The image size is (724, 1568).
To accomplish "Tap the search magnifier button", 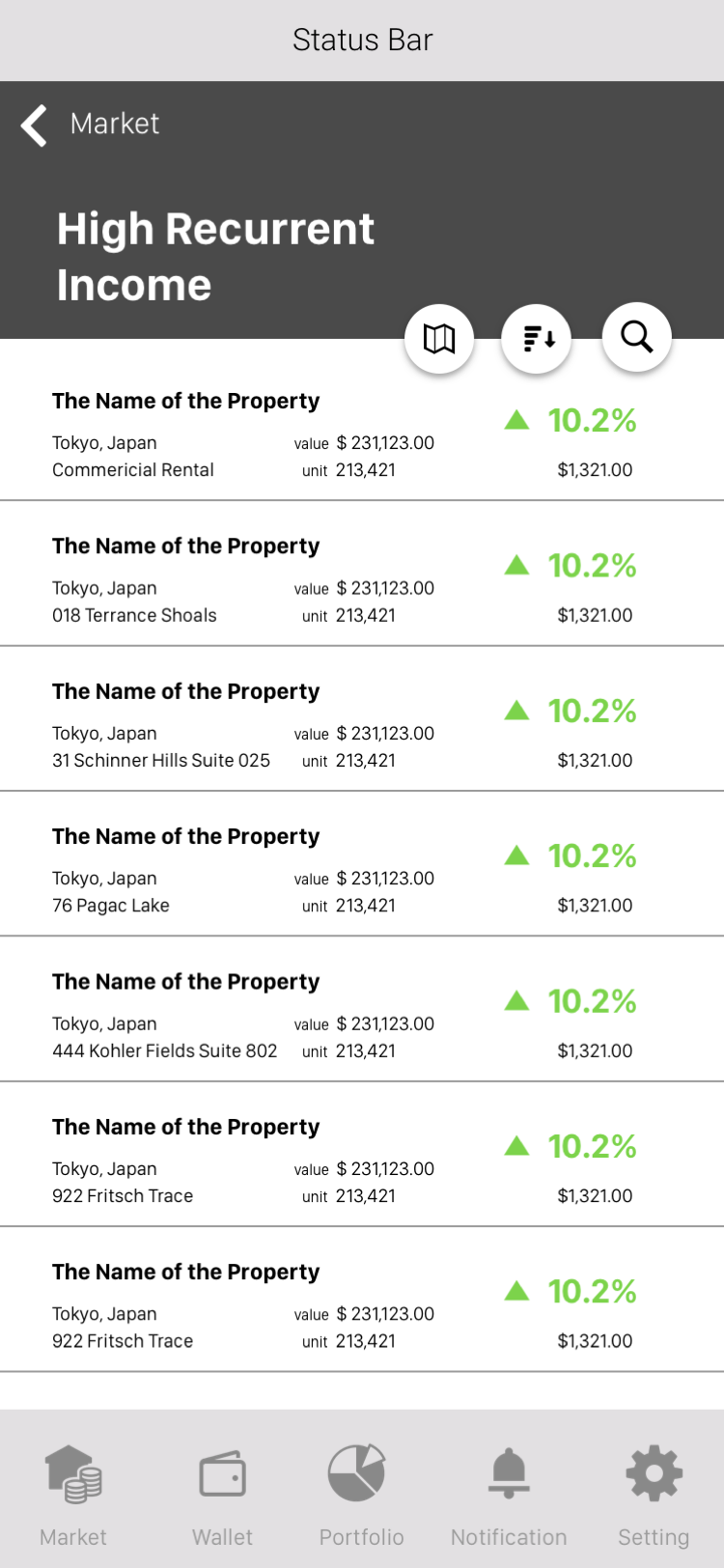I will click(x=636, y=337).
